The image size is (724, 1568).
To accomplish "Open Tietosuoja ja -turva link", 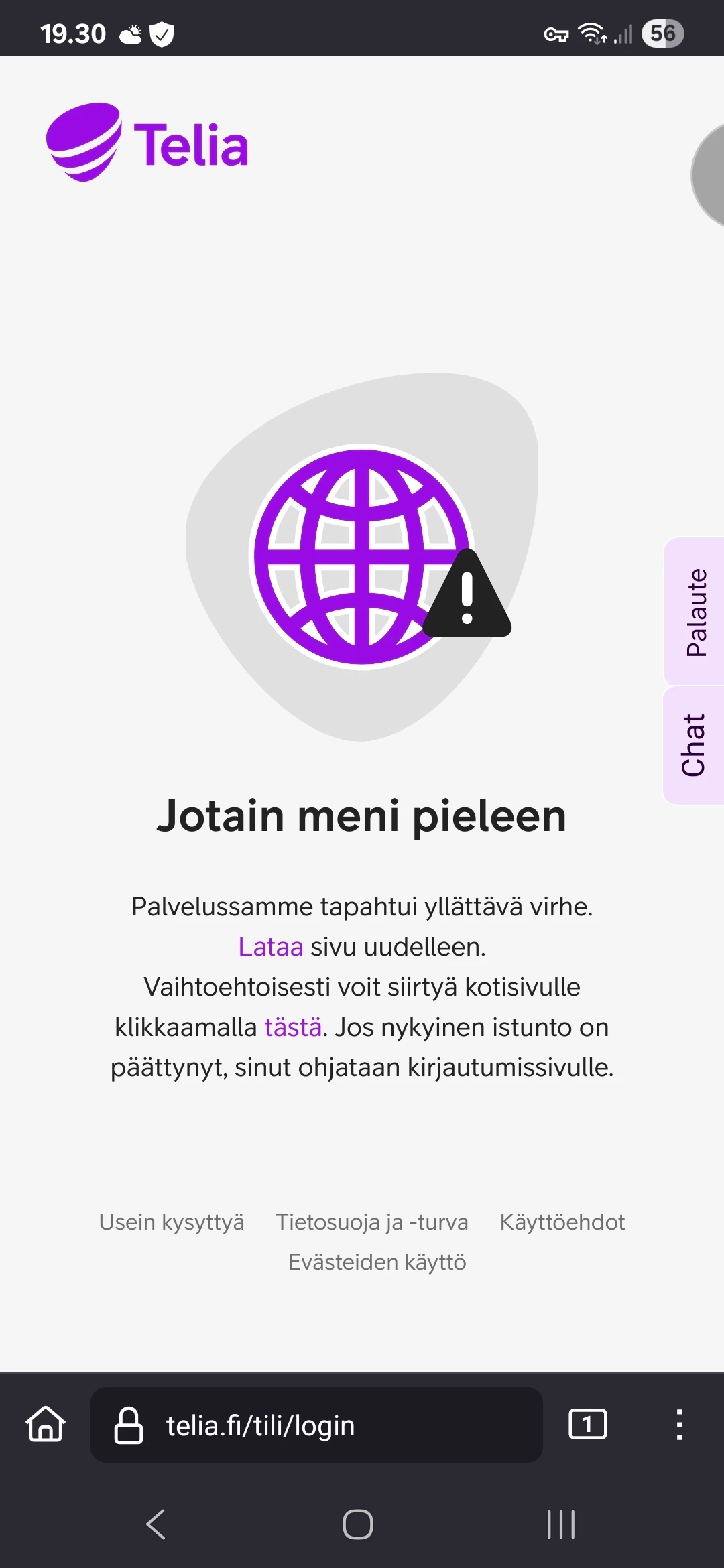I will [372, 1222].
